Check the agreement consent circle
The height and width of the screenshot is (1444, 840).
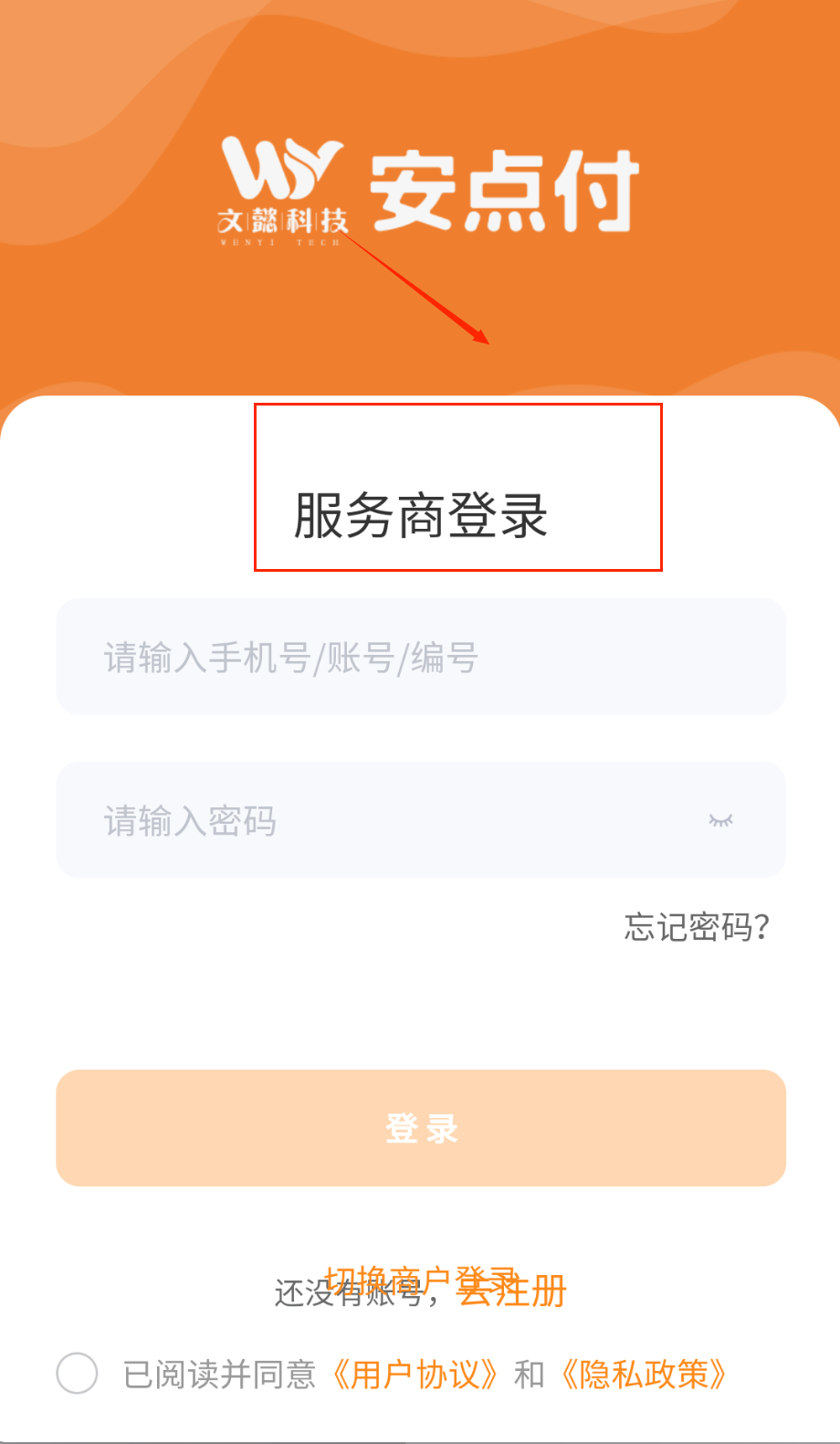click(77, 1373)
